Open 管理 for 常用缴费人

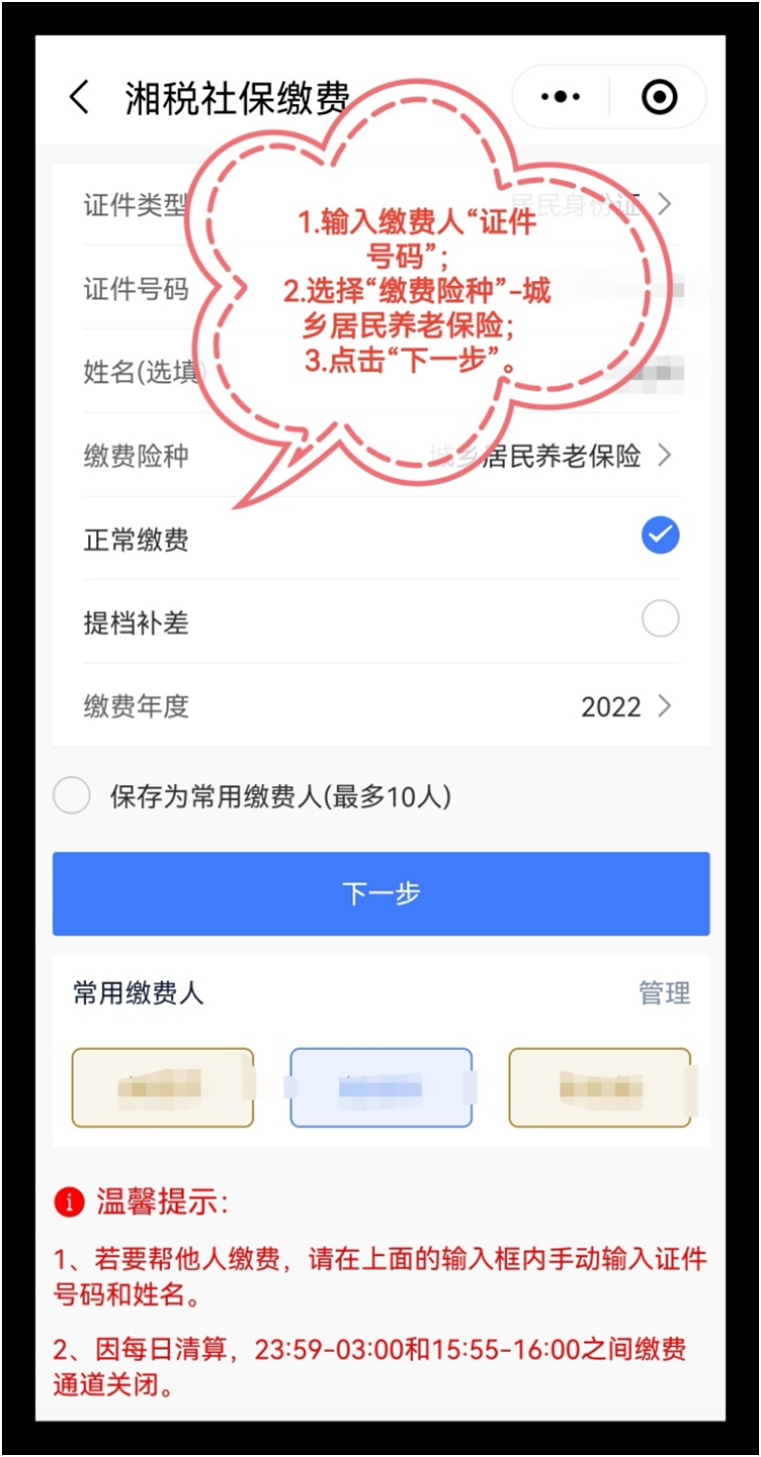tap(664, 993)
